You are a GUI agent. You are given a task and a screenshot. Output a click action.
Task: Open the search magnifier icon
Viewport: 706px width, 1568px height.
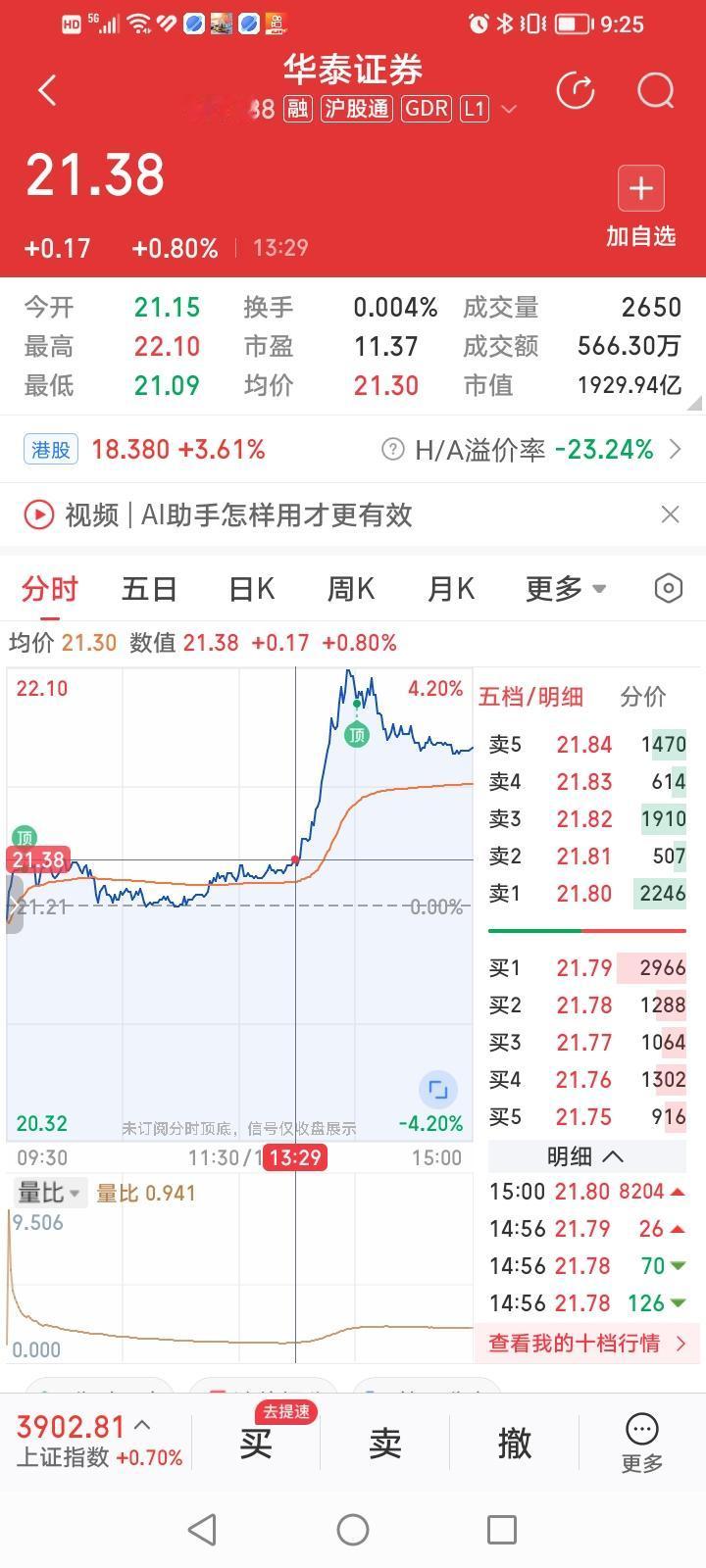[656, 91]
